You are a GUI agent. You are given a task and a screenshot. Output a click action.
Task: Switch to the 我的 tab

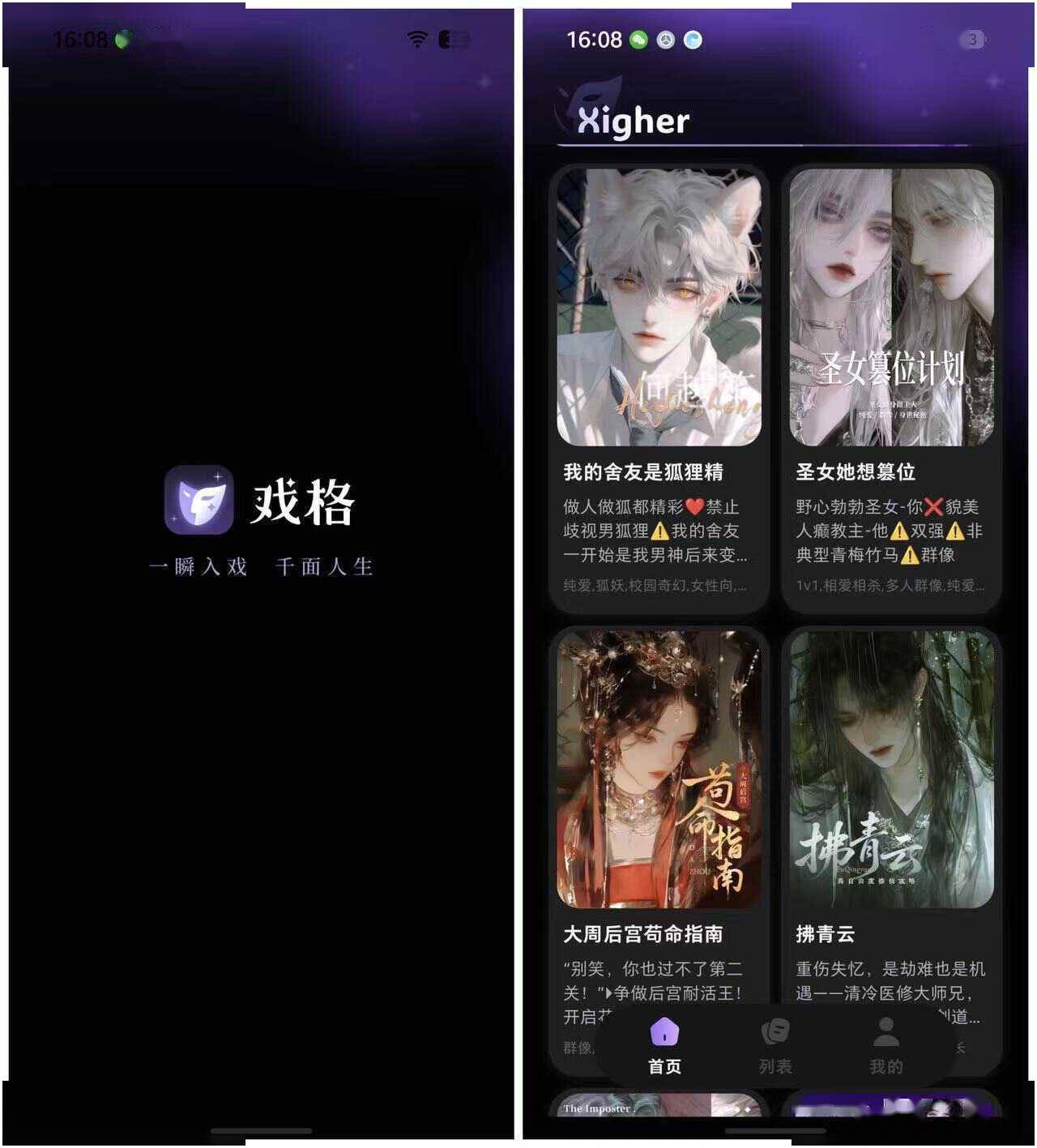(x=886, y=1045)
